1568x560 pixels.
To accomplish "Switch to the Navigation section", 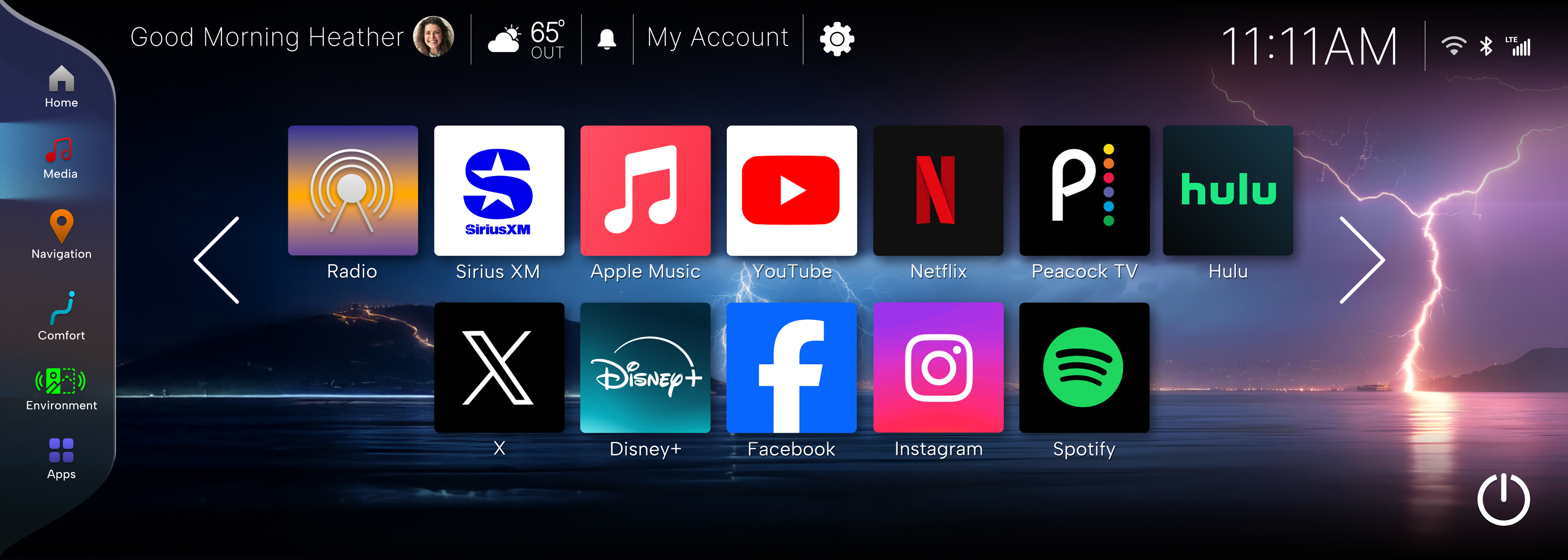I will 62,234.
